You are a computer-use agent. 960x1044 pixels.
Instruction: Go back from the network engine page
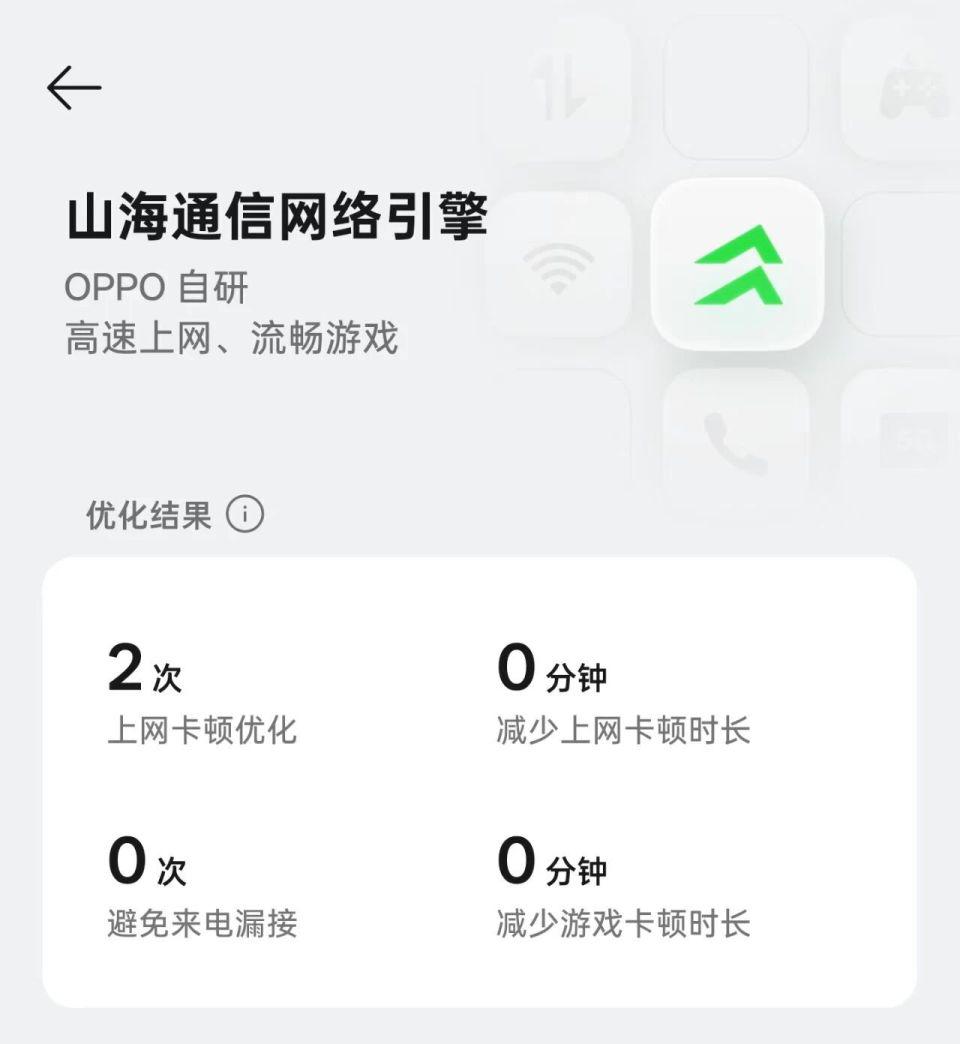[74, 88]
